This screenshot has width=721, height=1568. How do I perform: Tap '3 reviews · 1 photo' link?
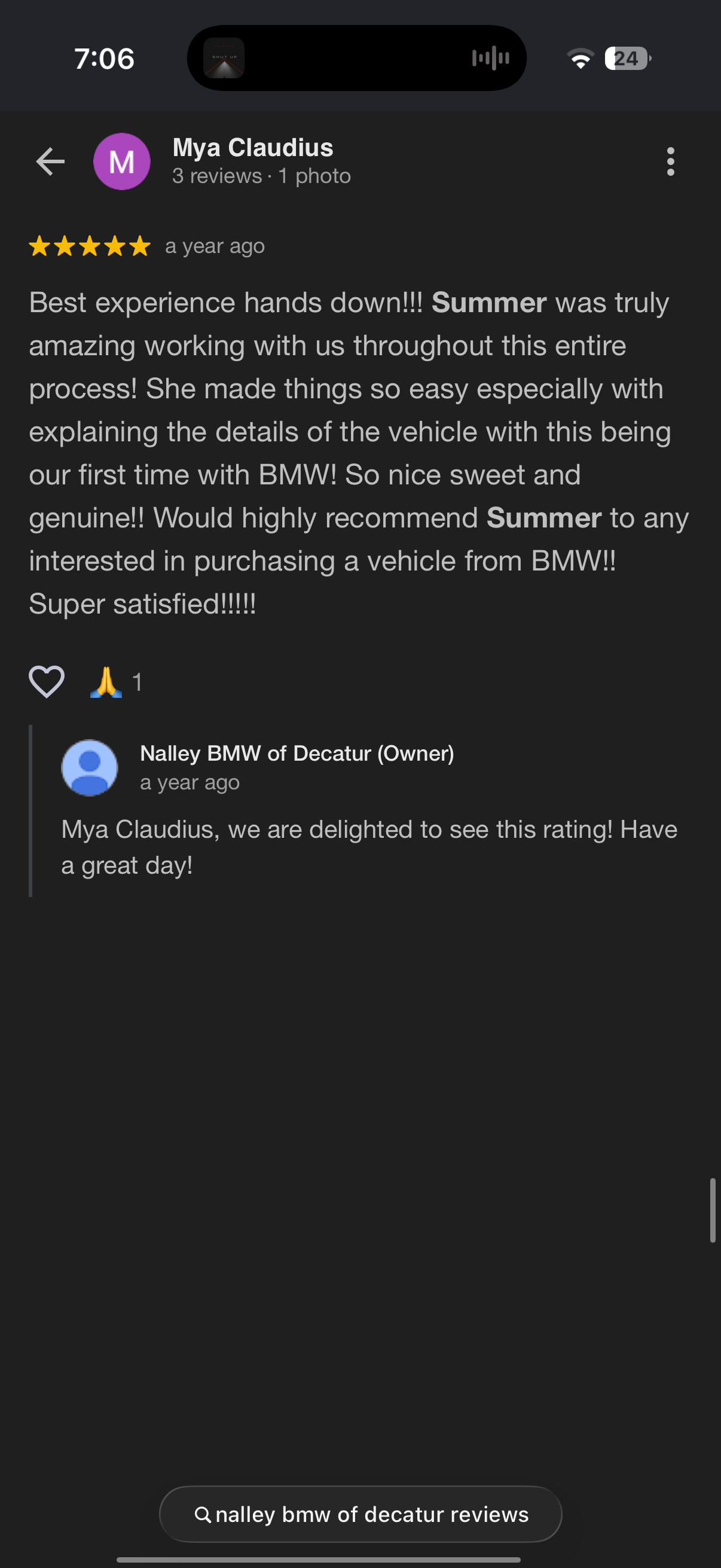coord(262,176)
